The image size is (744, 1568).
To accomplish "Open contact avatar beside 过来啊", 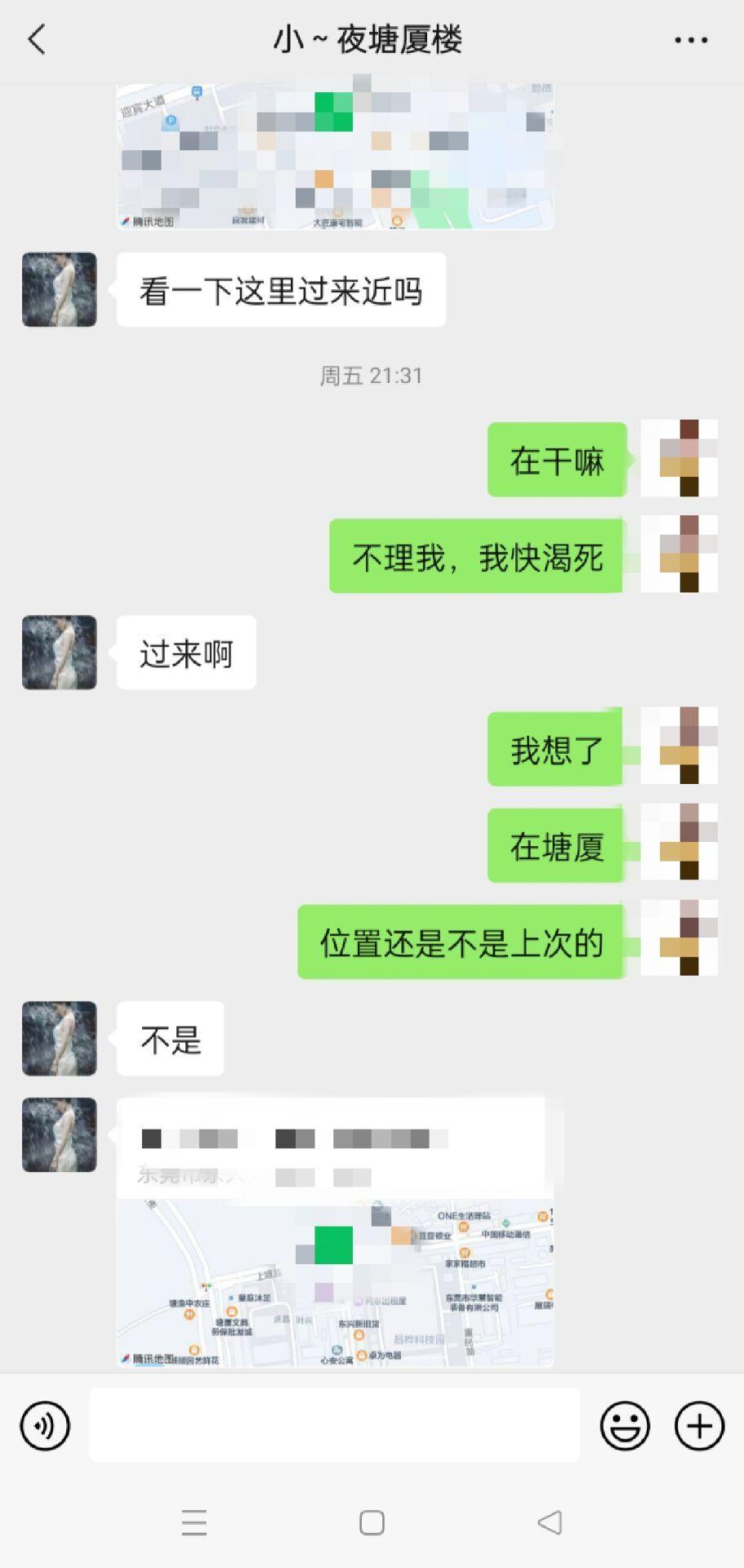I will (59, 653).
